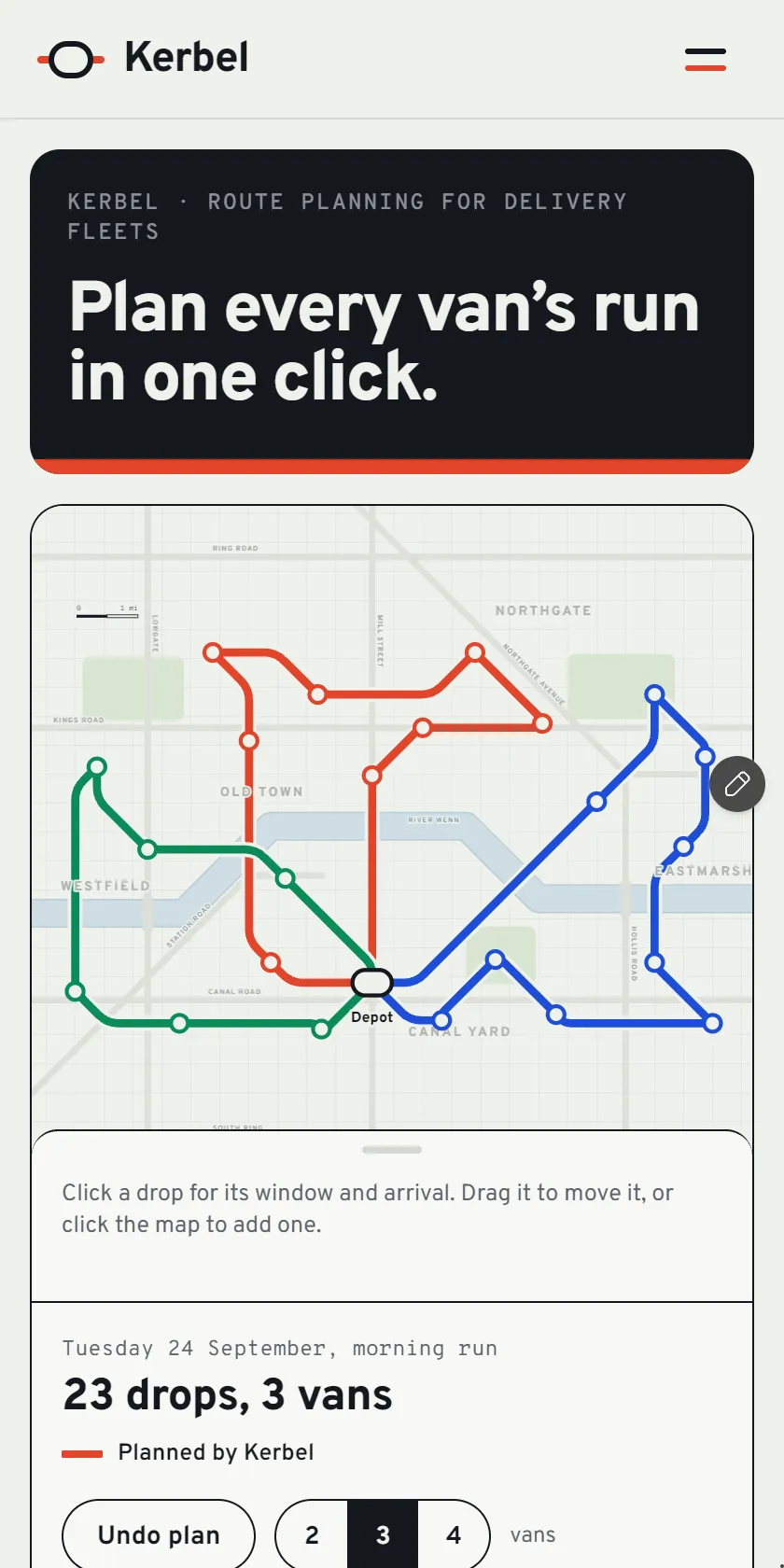Tap the Depot marker on the map
The height and width of the screenshot is (1568, 784).
click(x=371, y=983)
